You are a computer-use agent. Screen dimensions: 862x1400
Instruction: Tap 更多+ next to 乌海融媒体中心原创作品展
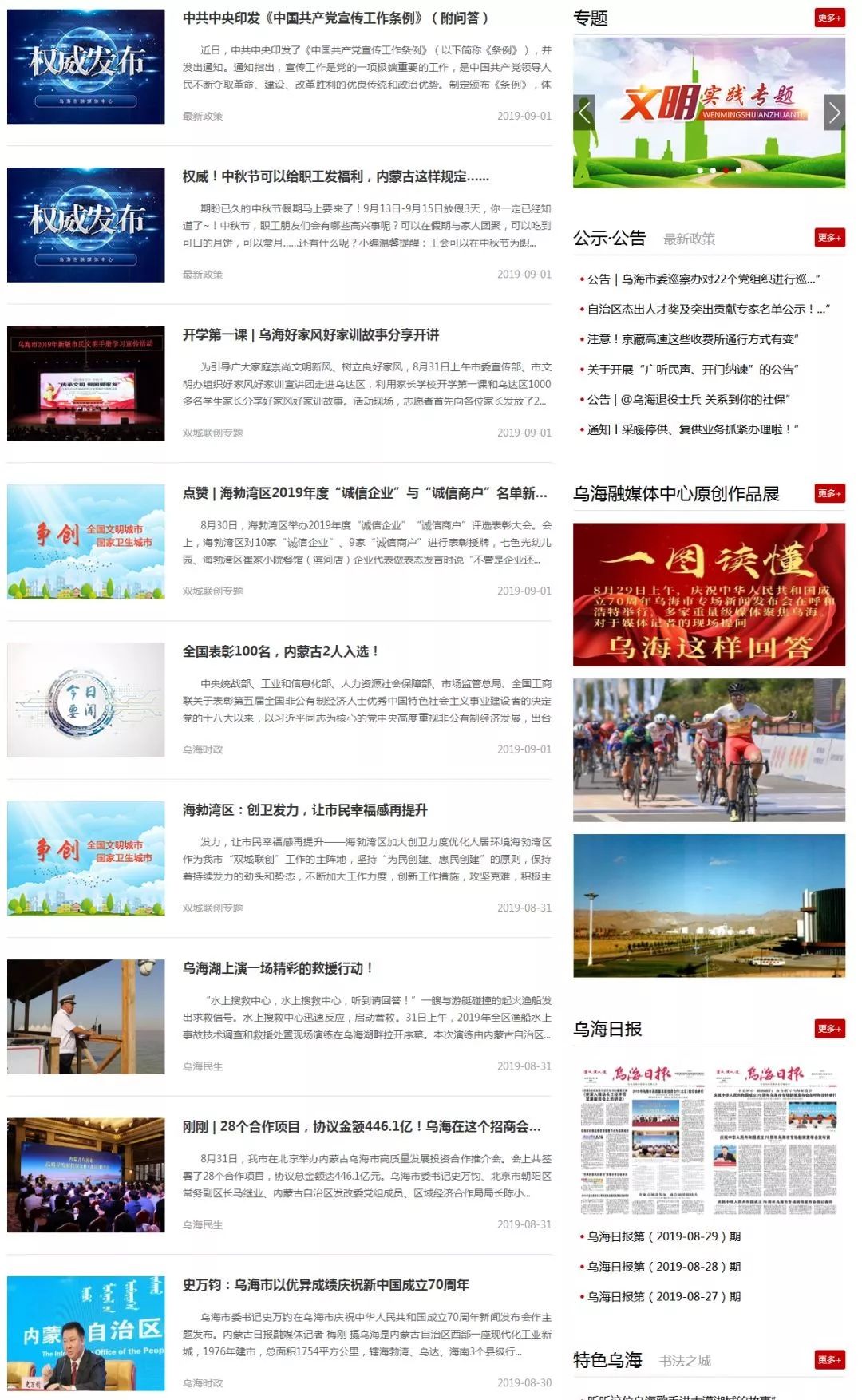point(829,493)
